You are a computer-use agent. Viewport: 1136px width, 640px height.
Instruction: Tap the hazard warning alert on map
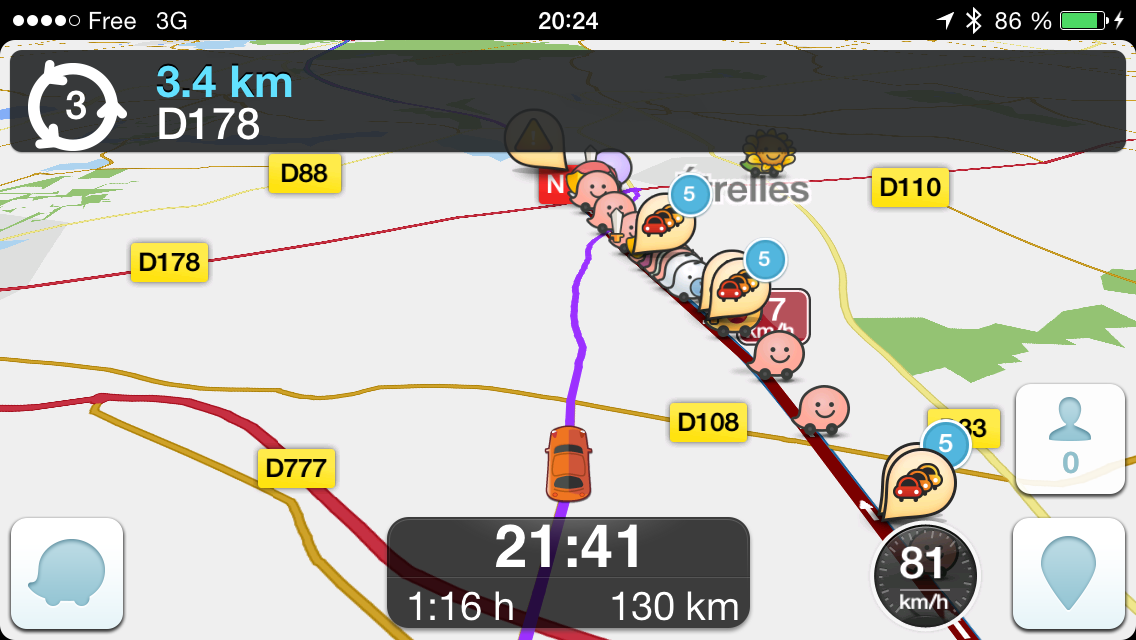[x=534, y=137]
